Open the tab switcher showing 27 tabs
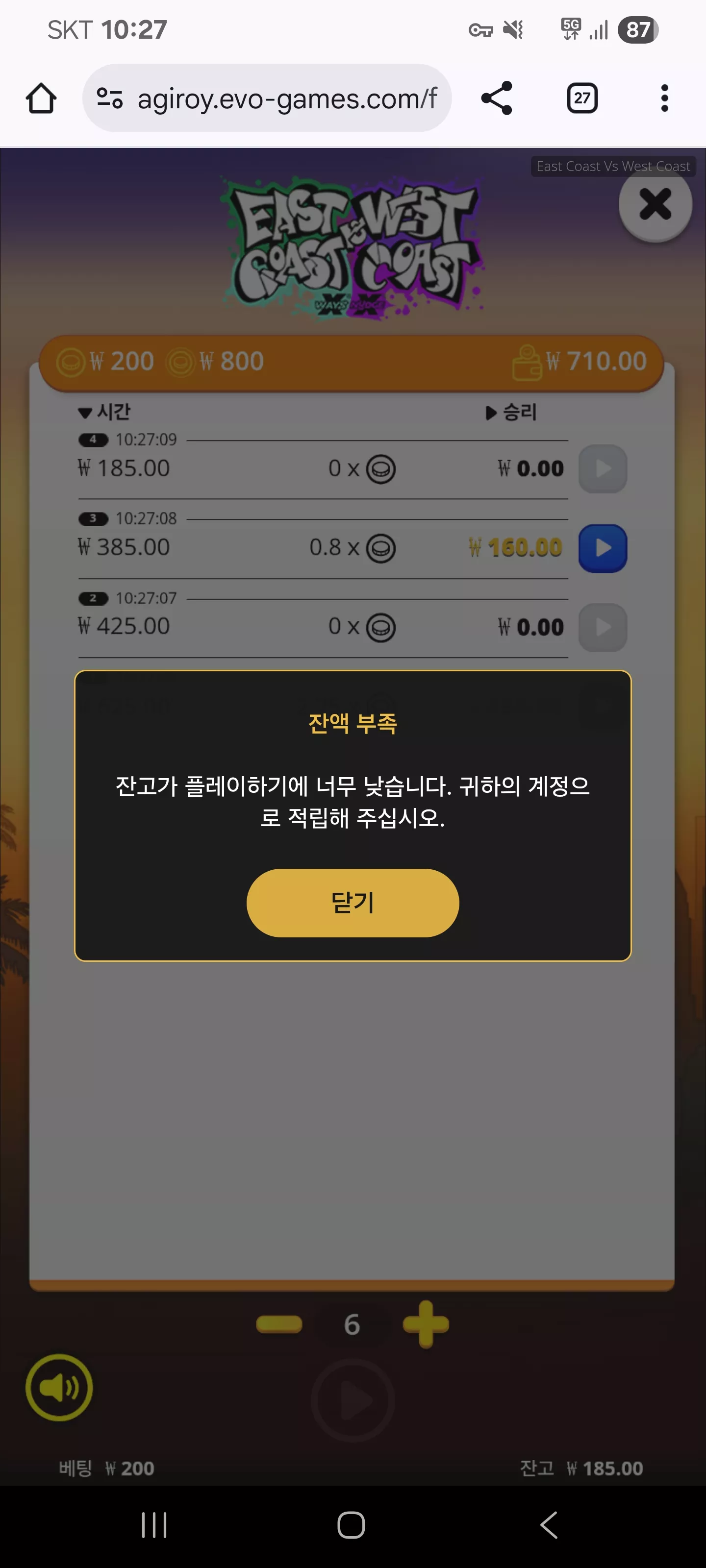The height and width of the screenshot is (1568, 706). (582, 98)
